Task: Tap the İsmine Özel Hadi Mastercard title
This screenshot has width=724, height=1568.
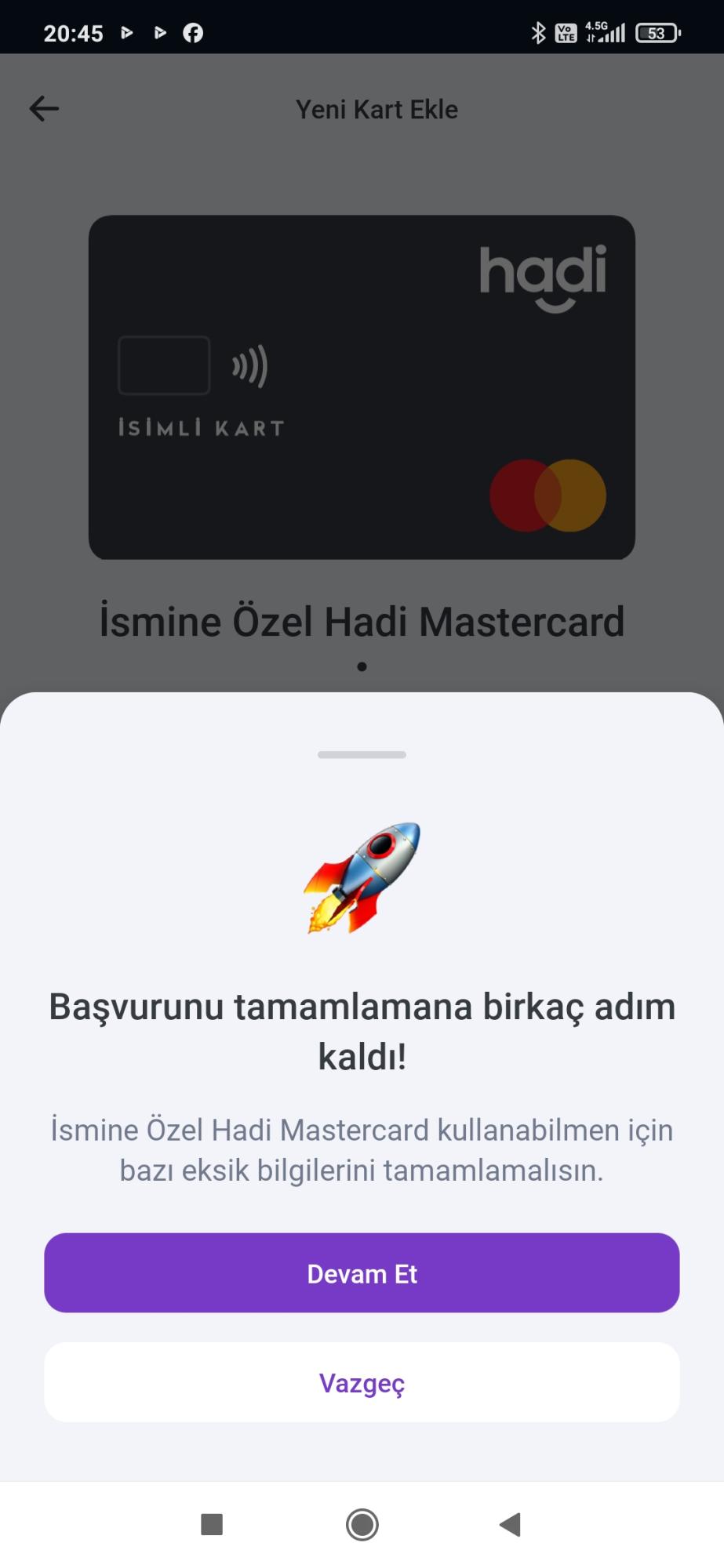Action: 362,620
